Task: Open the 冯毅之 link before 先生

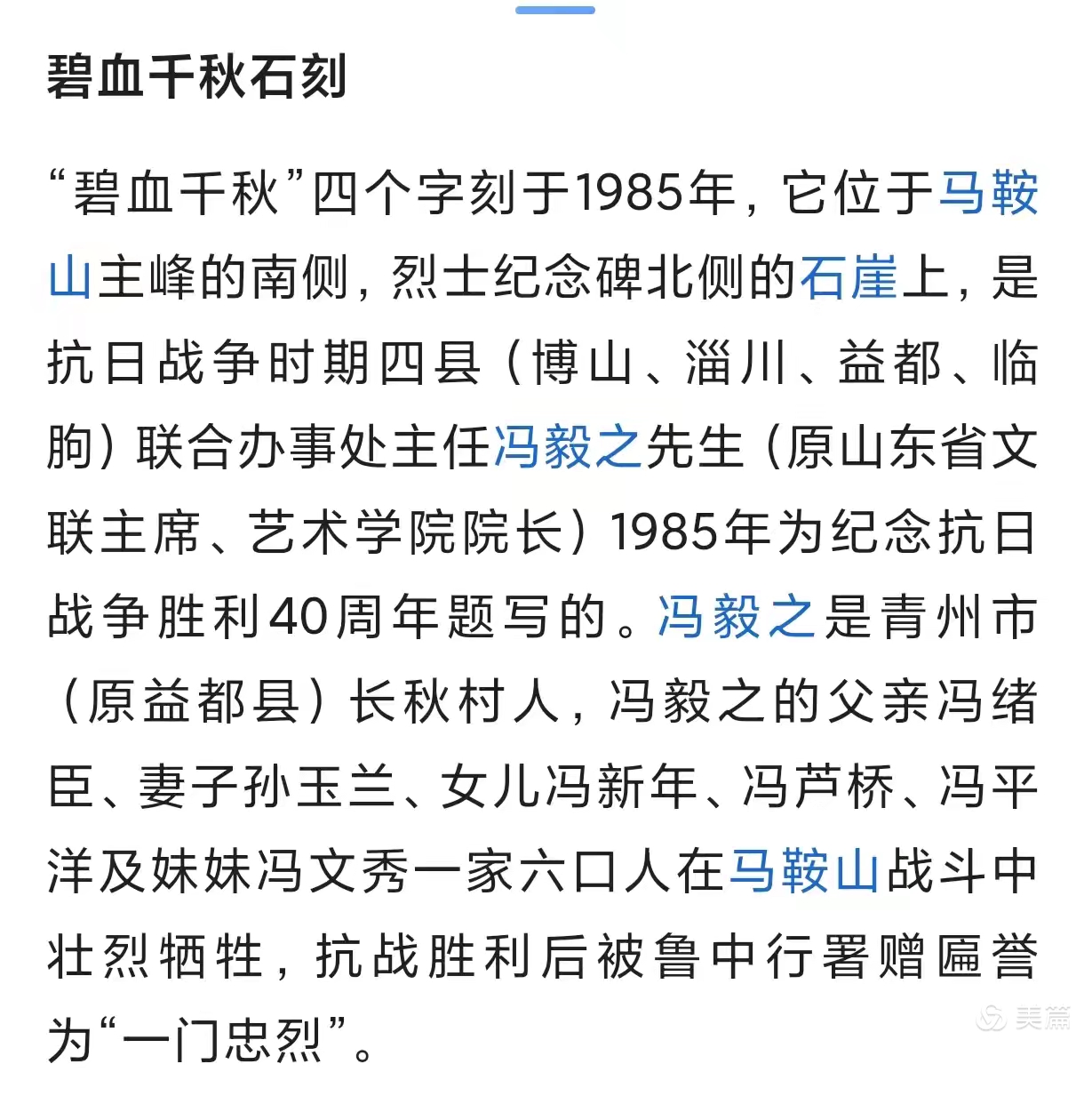Action: (x=568, y=447)
